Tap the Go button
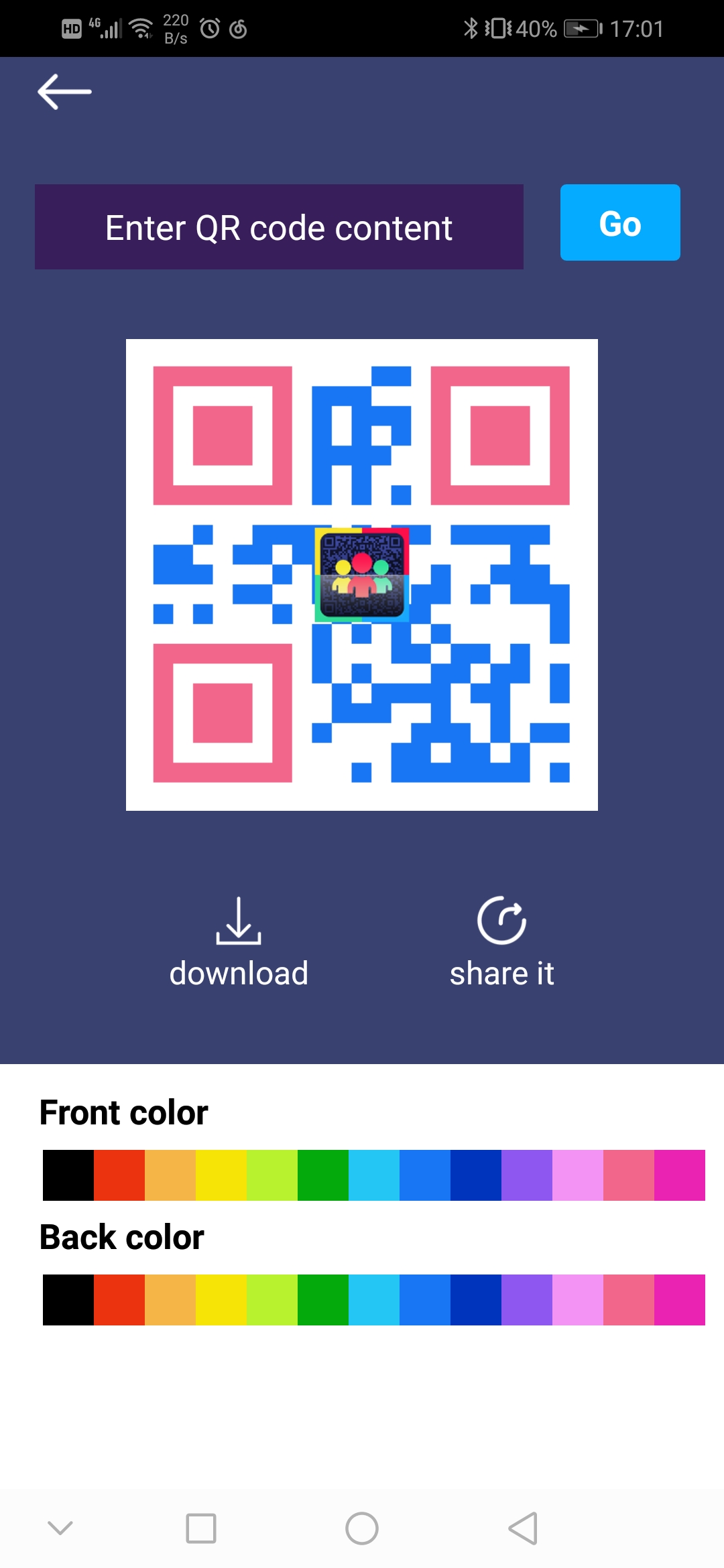The width and height of the screenshot is (724, 1568). click(x=620, y=222)
